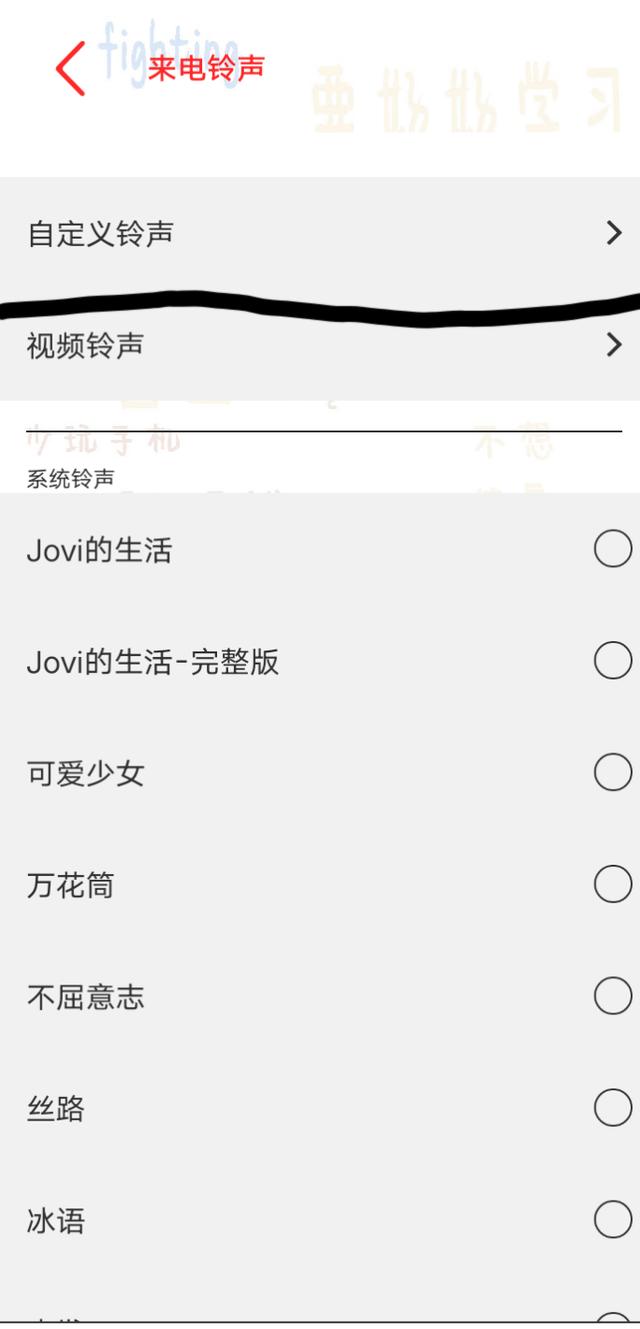The height and width of the screenshot is (1329, 640).
Task: Choose the 不屈意志 ringtone
Action: pyautogui.click(x=320, y=997)
